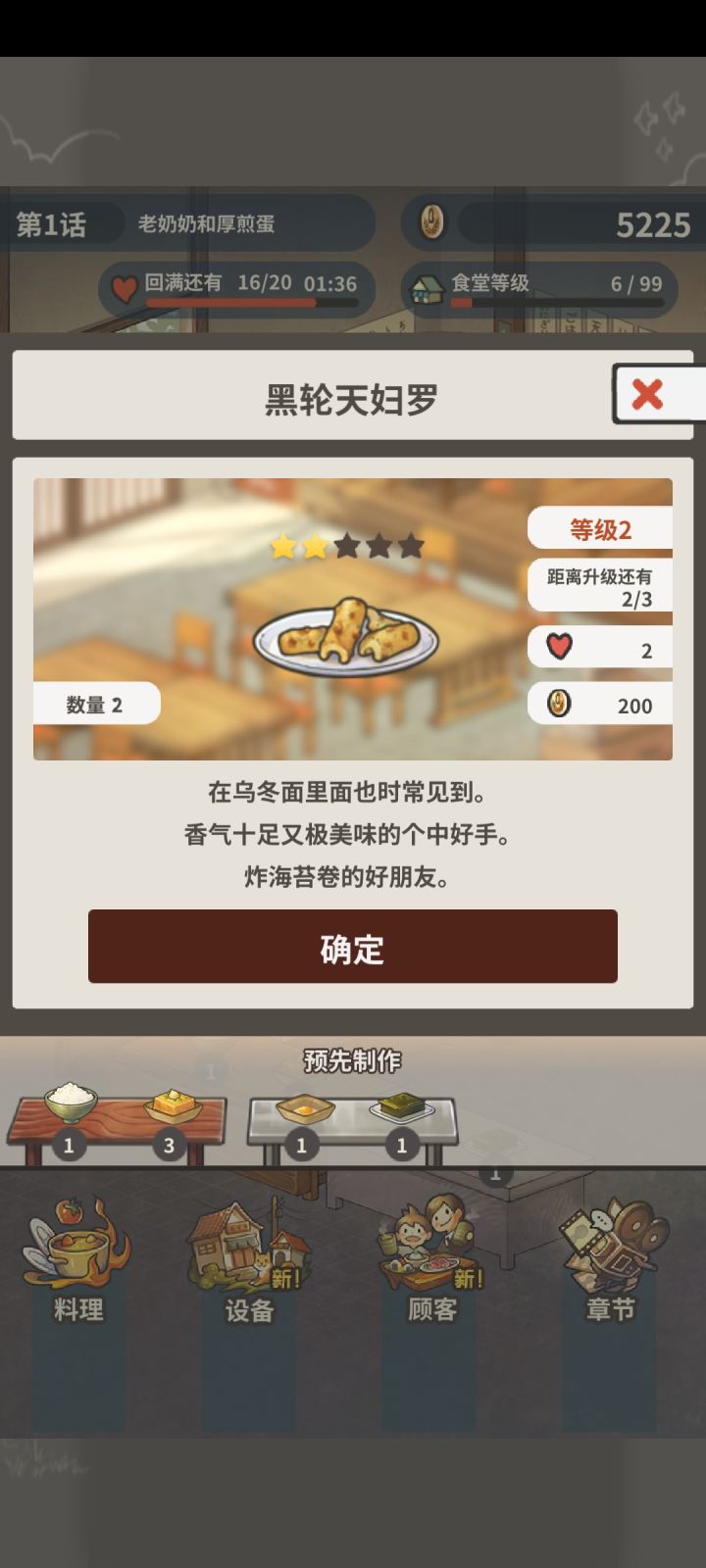The width and height of the screenshot is (706, 1568).
Task: Switch to the 预先制作 section
Action: point(353,1061)
